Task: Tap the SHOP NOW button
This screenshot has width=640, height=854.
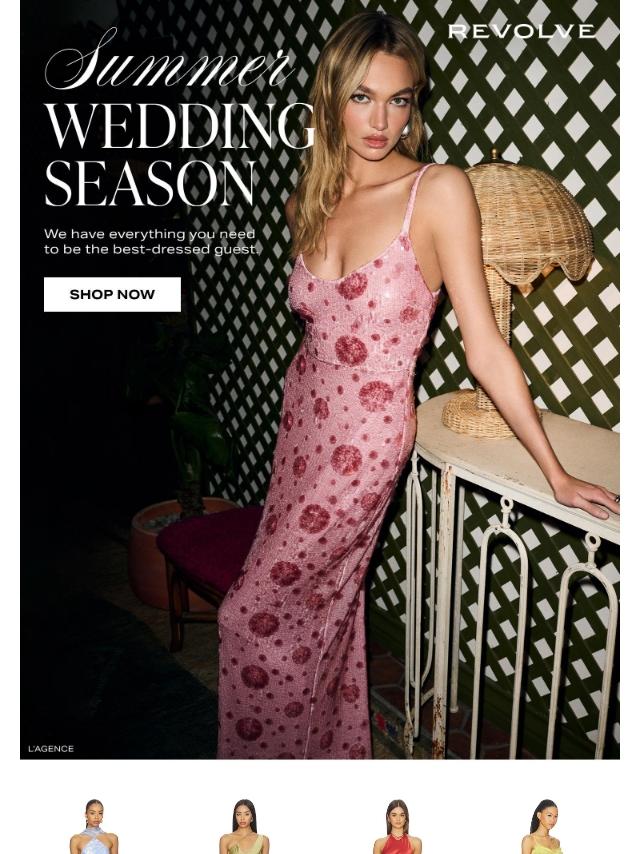Action: point(112,295)
